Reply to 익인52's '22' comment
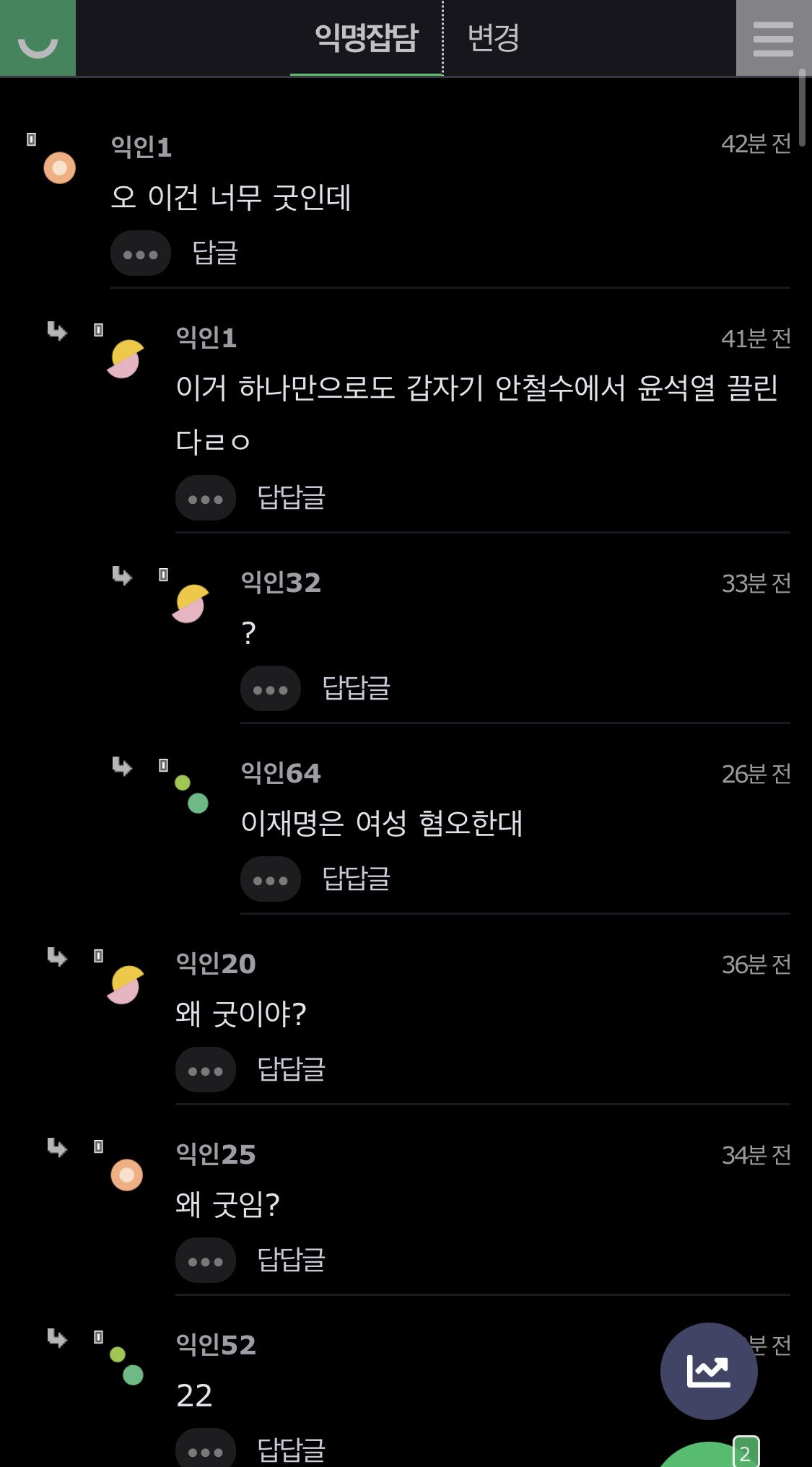Viewport: 812px width, 1467px height. [292, 1450]
